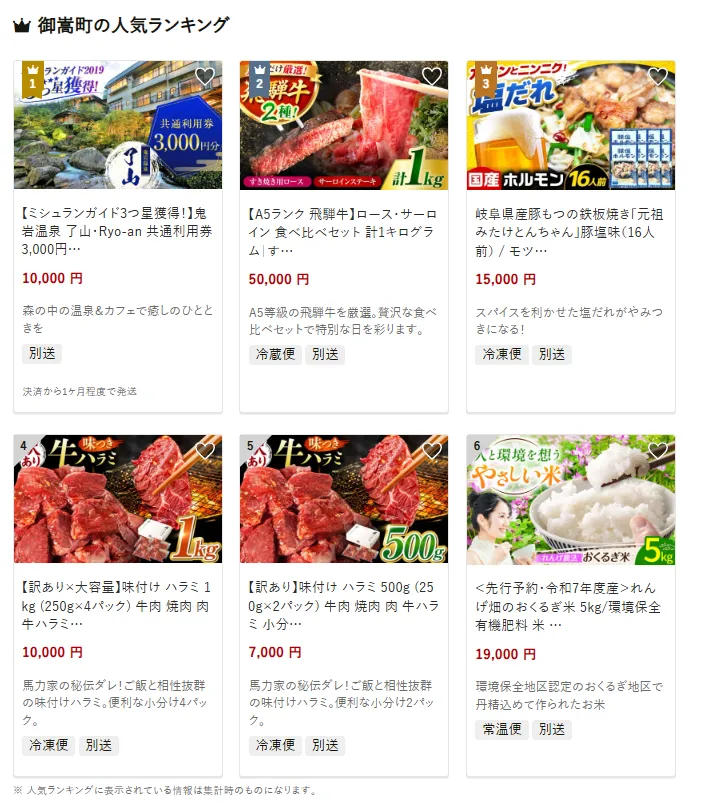Like the 元祖みたけとんちゃん 豚塩味 item

coord(657,77)
